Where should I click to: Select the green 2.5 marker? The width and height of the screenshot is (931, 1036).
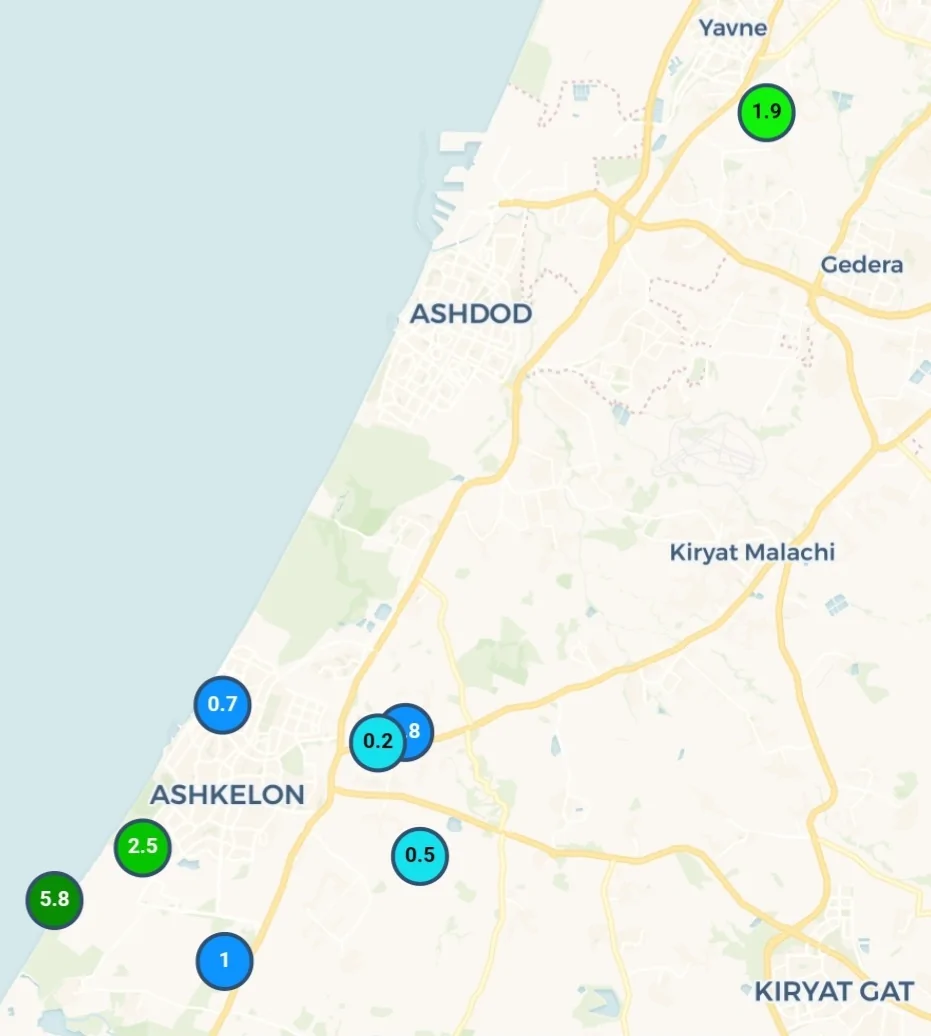click(143, 847)
